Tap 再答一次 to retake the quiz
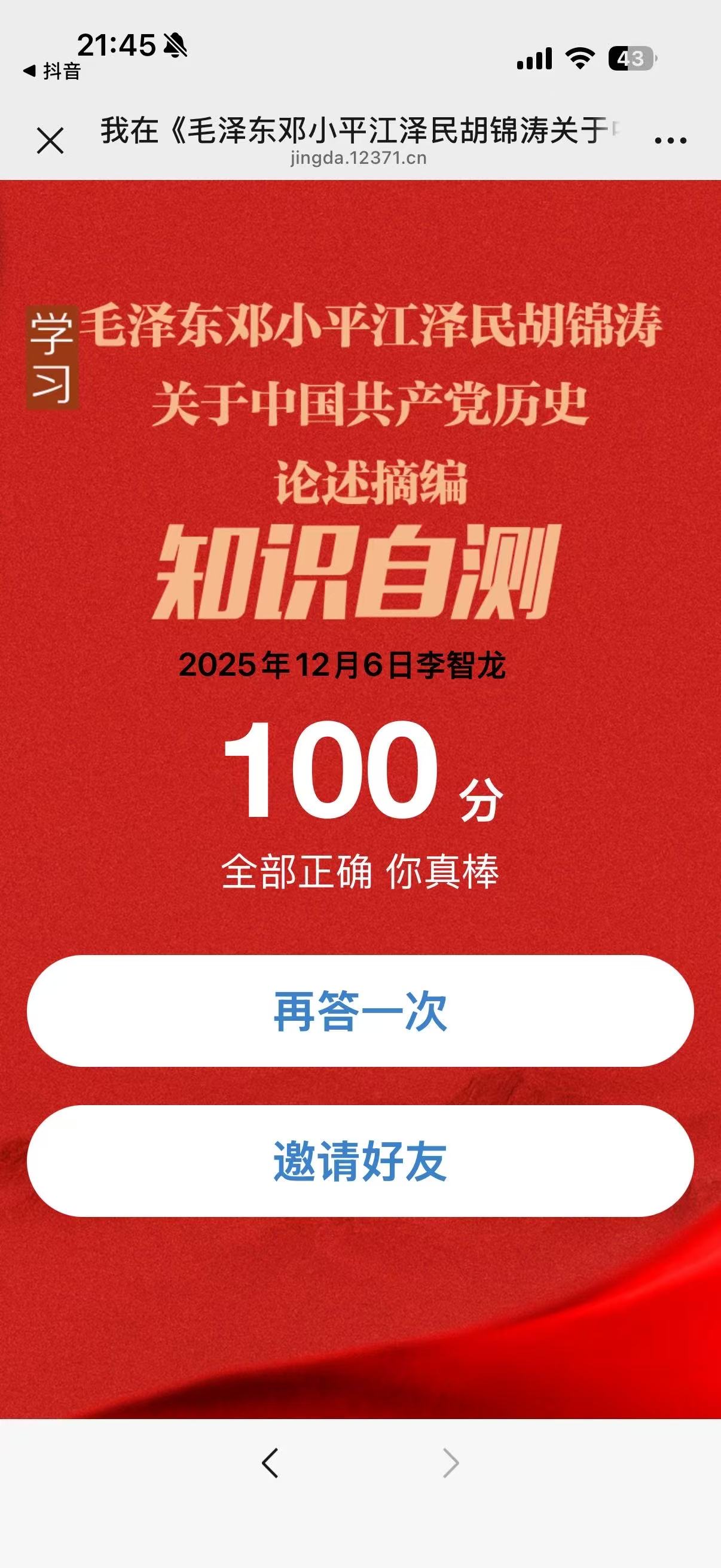This screenshot has height=1568, width=721. [360, 1011]
